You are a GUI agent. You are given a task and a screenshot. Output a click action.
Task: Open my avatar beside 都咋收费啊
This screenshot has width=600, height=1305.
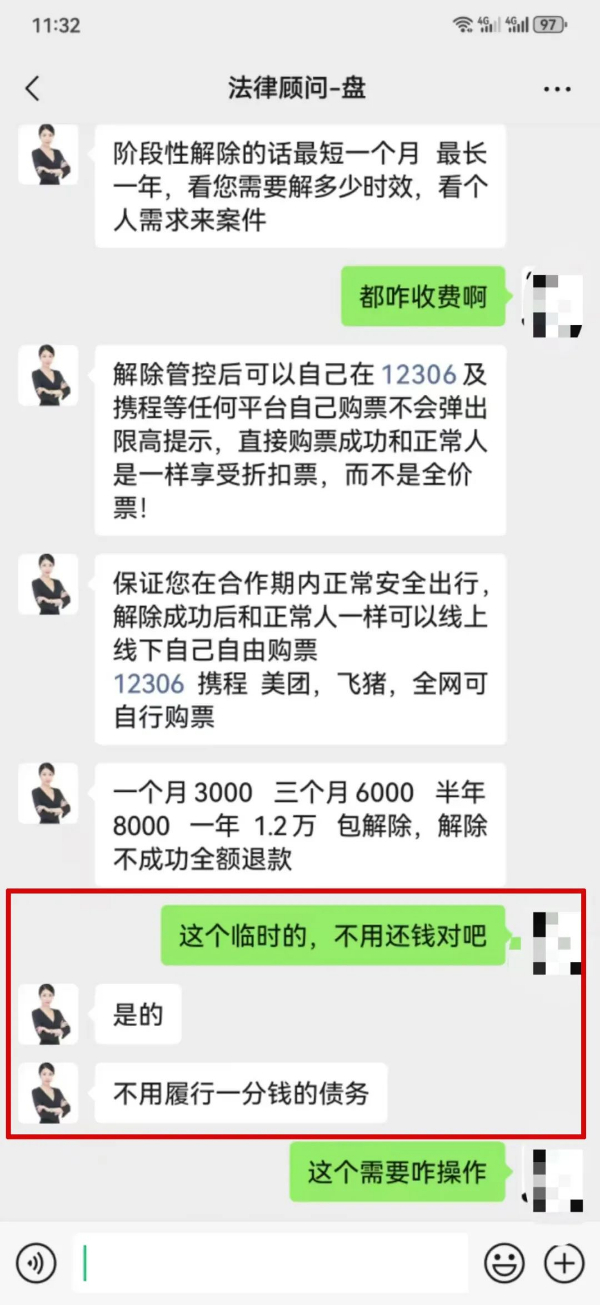click(x=552, y=297)
